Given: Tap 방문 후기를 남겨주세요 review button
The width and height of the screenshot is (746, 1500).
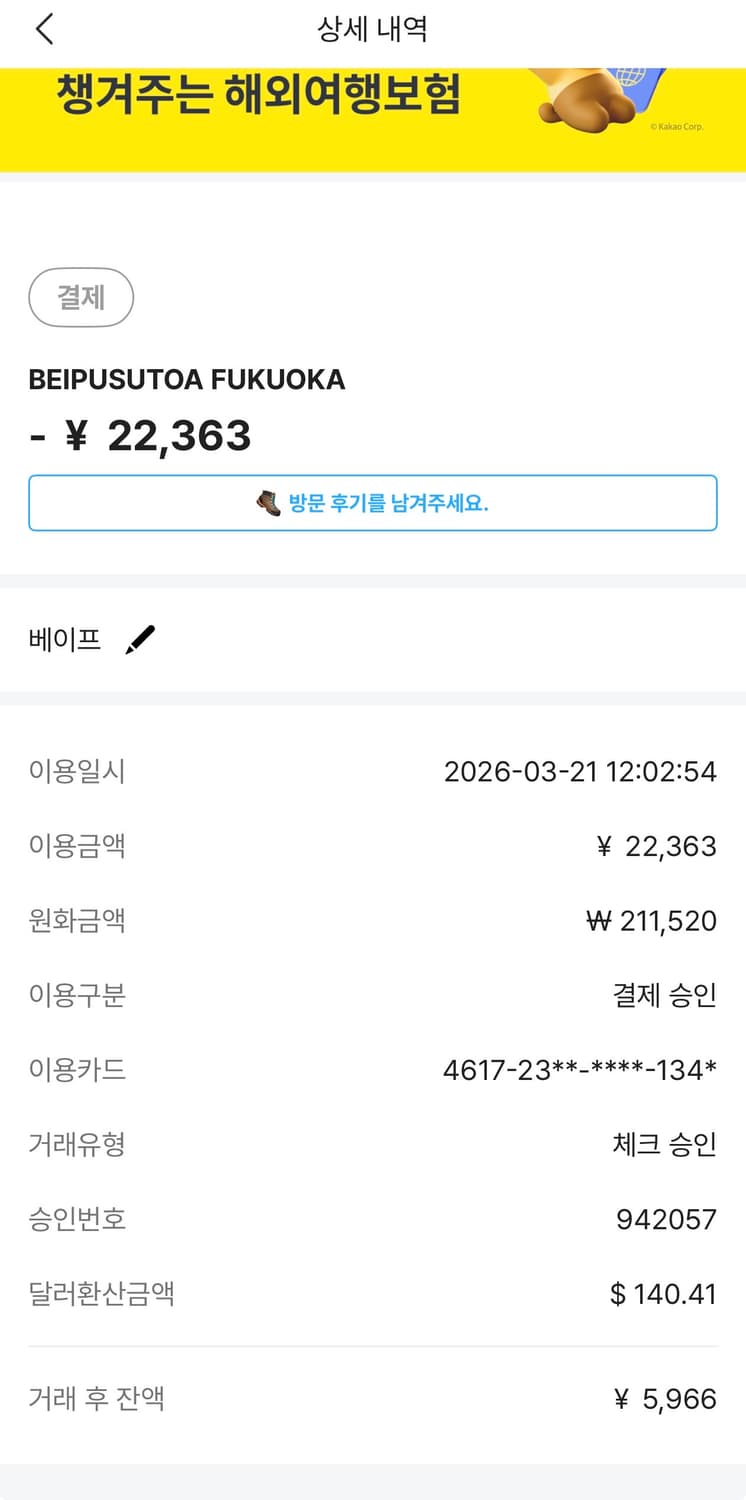Looking at the screenshot, I should pos(373,503).
